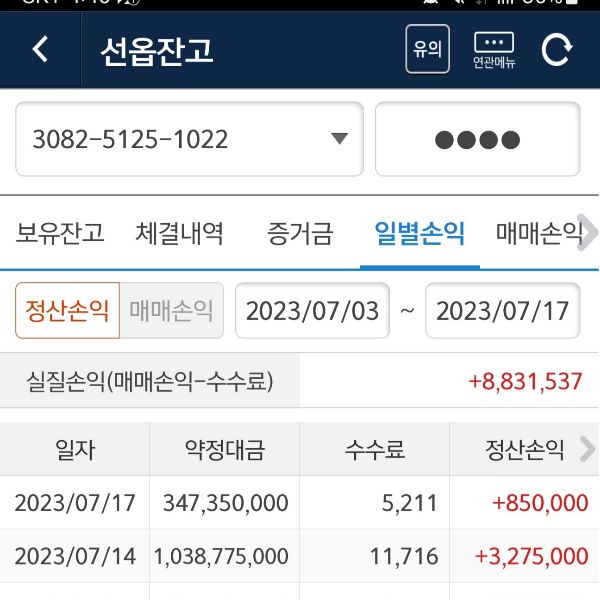Open the 연관메뉴 related menu
This screenshot has width=600, height=600.
tap(494, 49)
